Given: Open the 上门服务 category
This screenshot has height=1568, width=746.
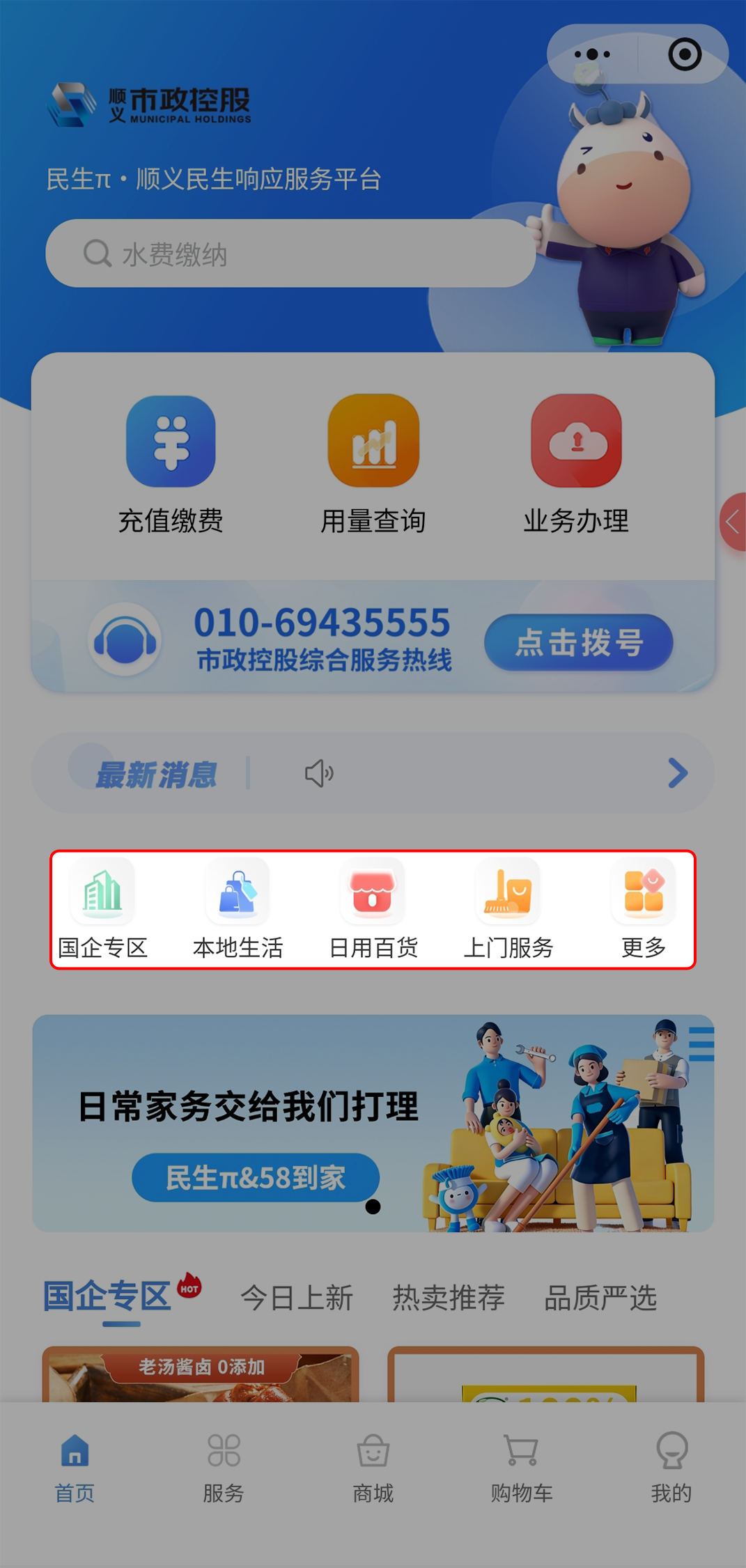Looking at the screenshot, I should (508, 909).
